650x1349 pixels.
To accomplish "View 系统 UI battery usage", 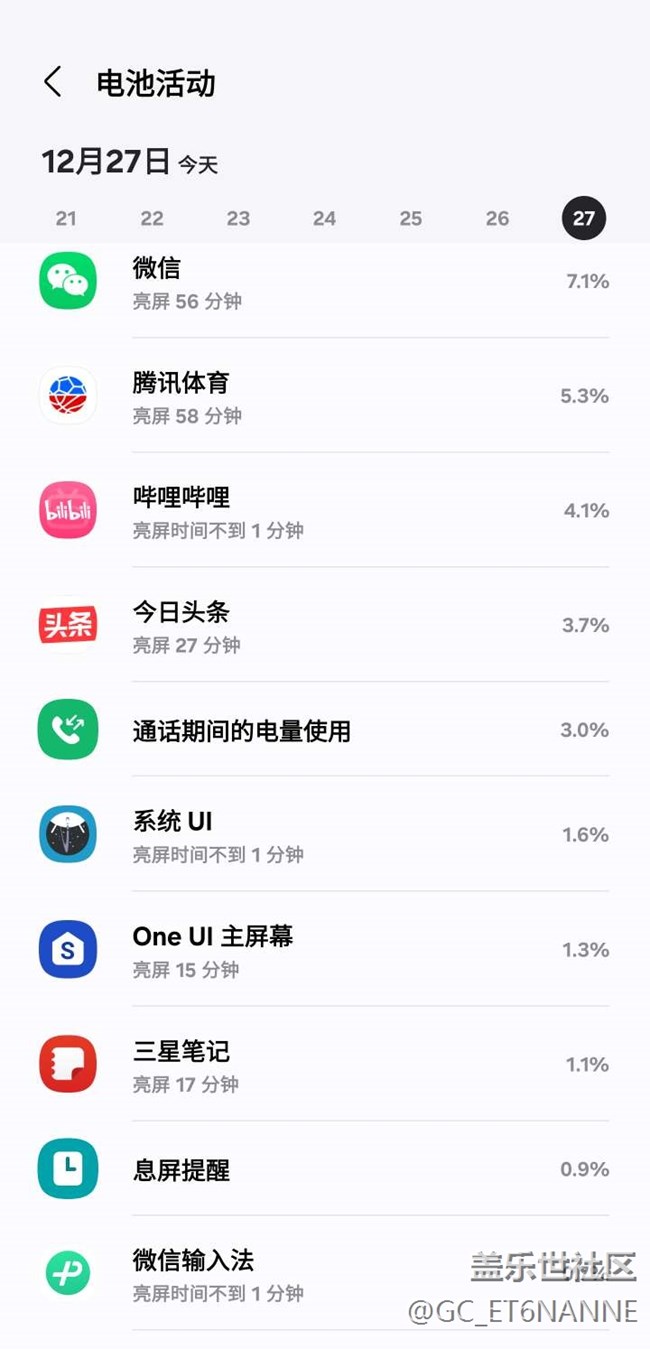I will (x=325, y=834).
